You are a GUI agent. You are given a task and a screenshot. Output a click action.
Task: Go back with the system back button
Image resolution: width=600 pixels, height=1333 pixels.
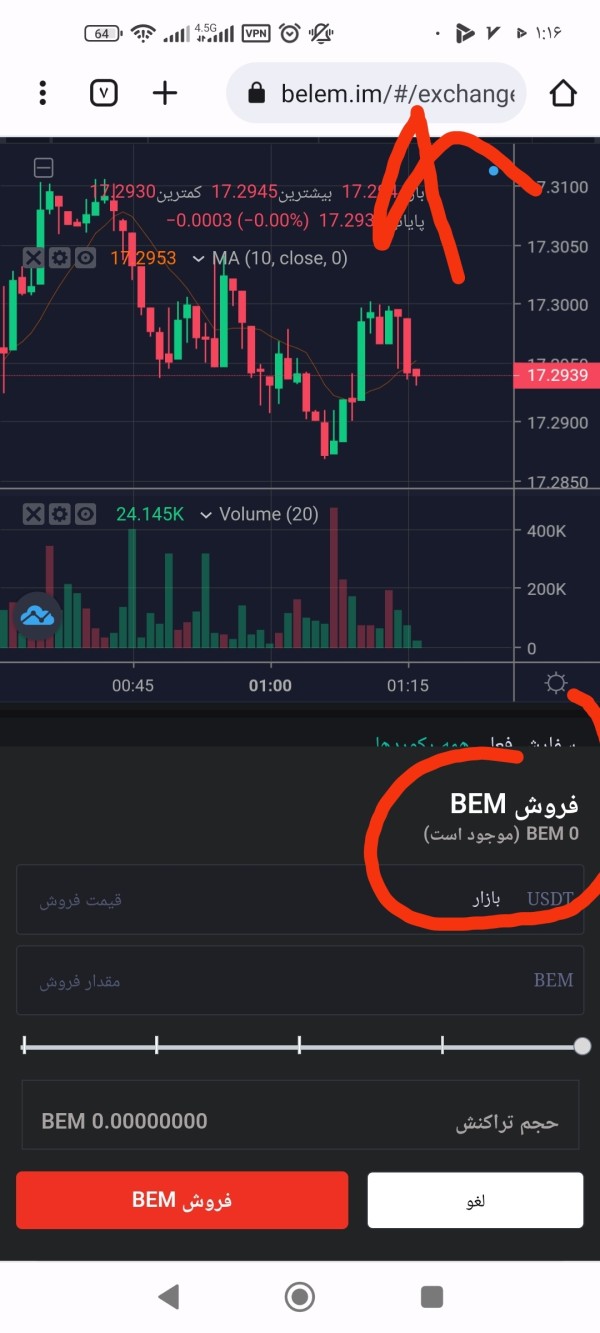168,1297
